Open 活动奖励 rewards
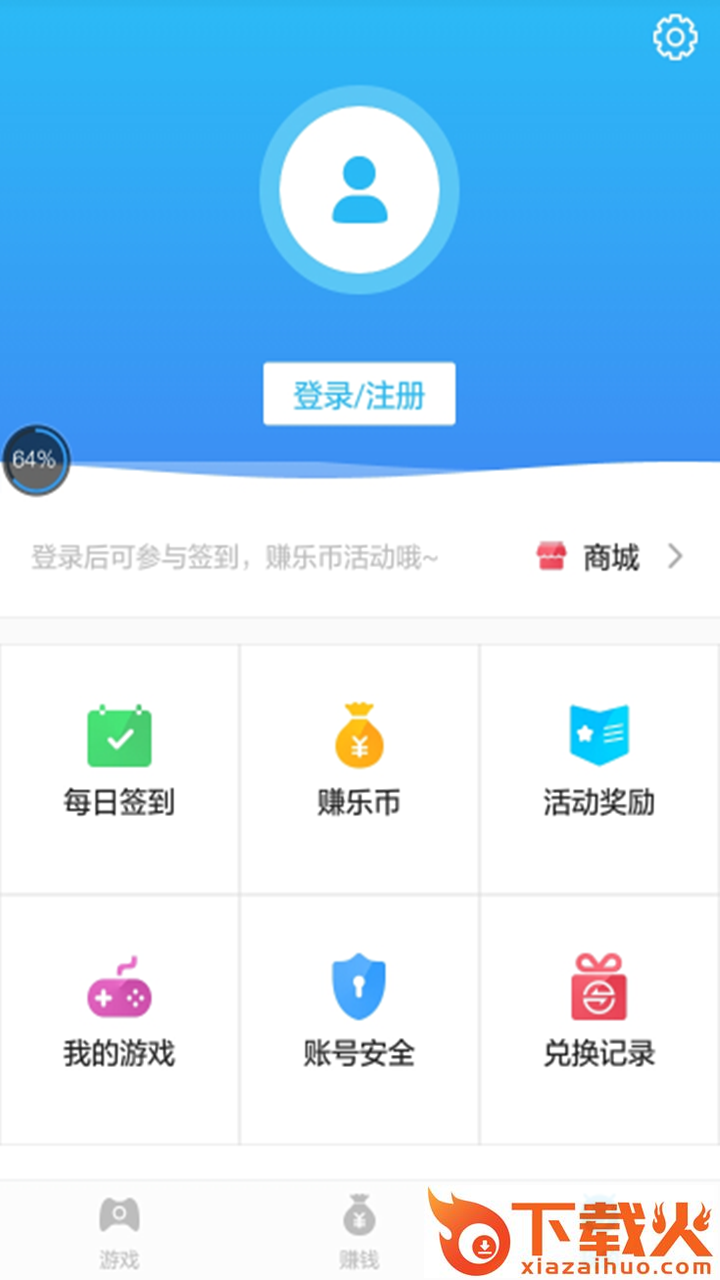 click(599, 769)
